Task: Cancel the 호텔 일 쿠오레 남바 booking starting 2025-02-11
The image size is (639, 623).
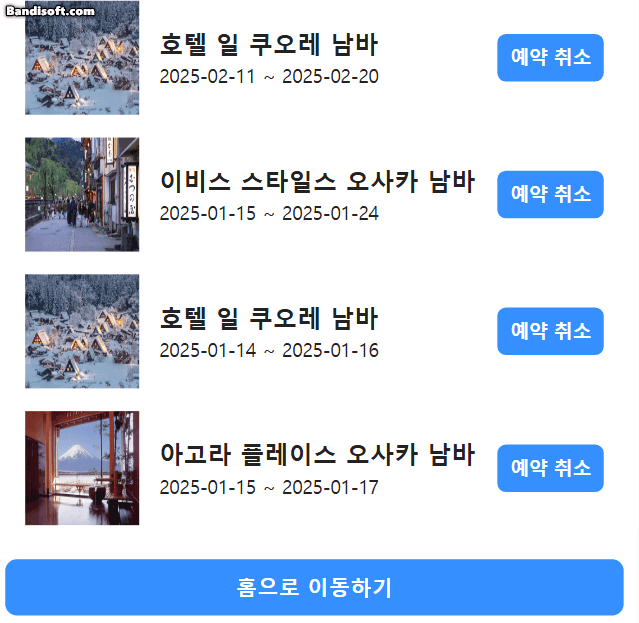Action: click(550, 57)
